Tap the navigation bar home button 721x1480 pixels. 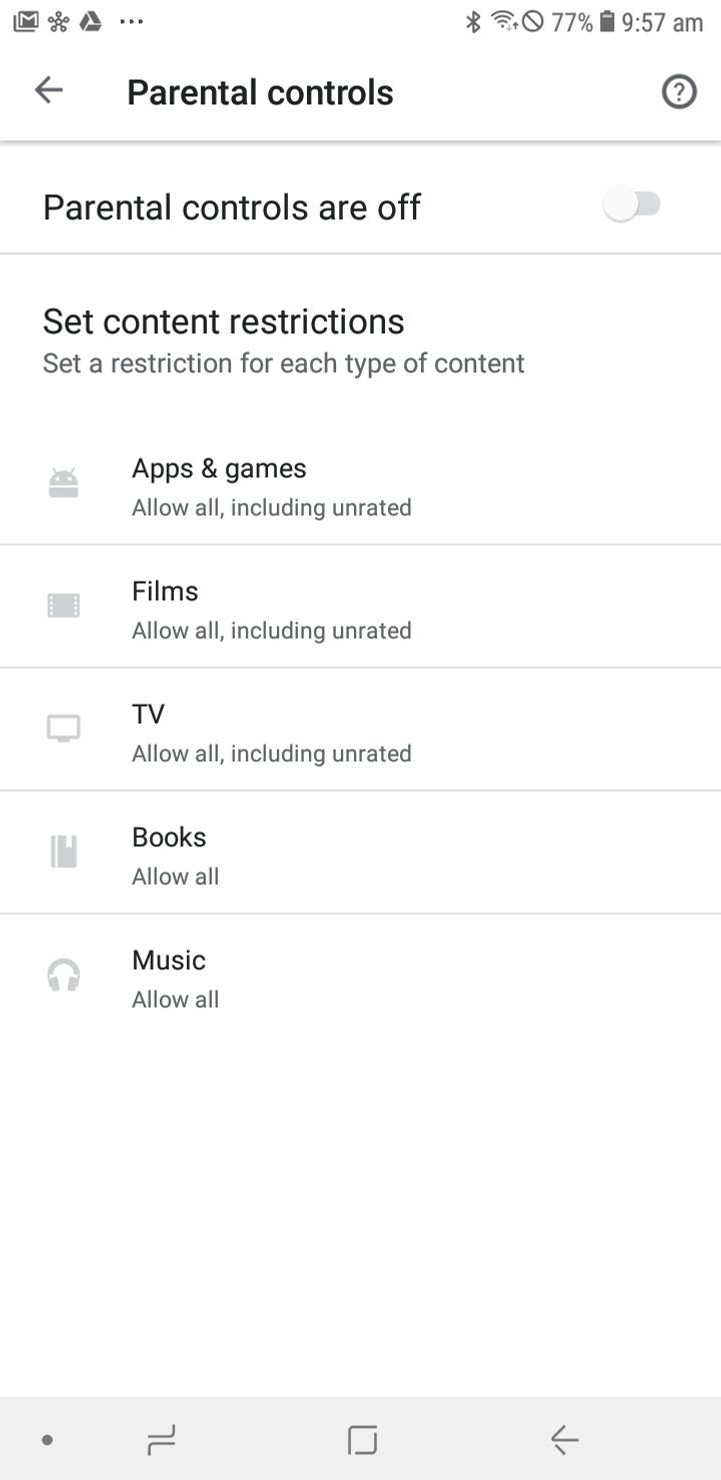(361, 1440)
